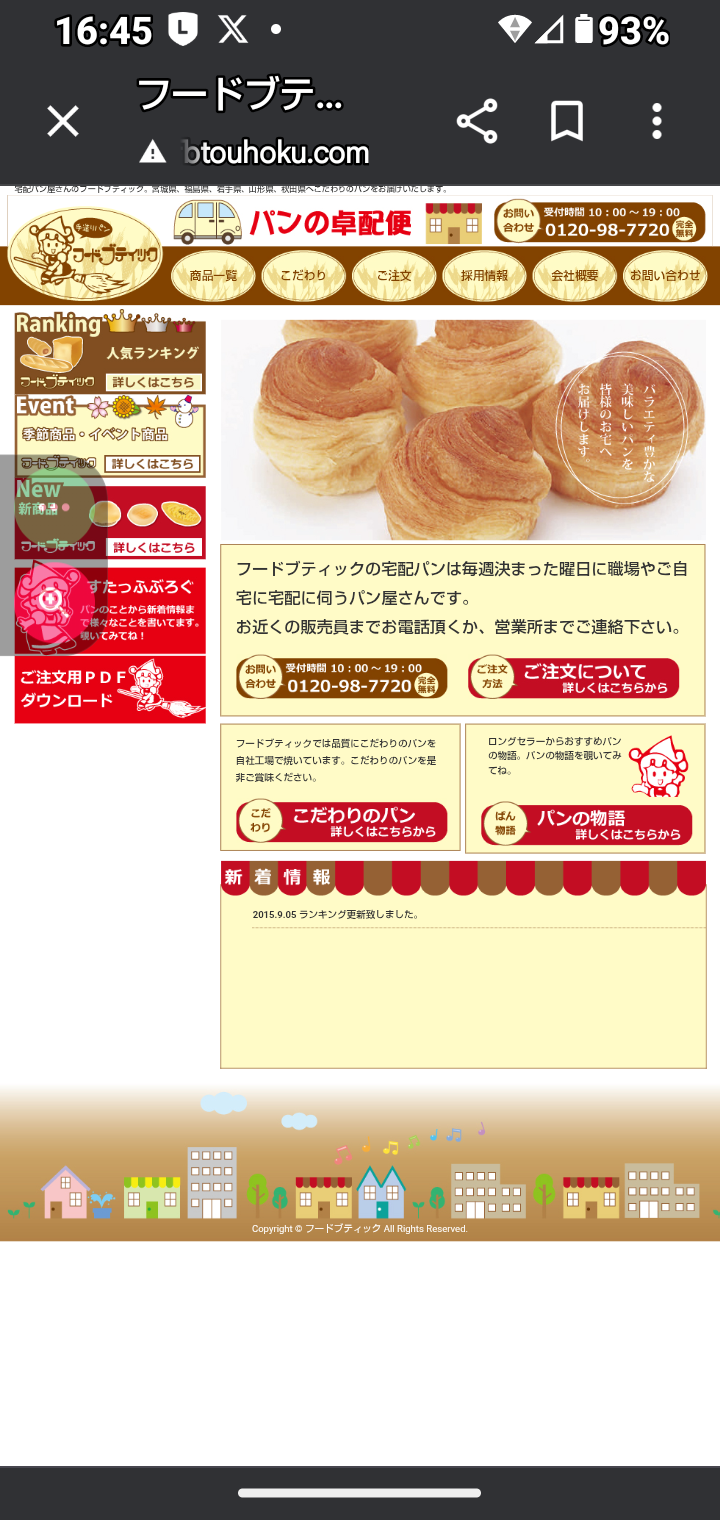This screenshot has height=1520, width=720.
Task: Open 新商品 New products banner
Action: click(110, 521)
